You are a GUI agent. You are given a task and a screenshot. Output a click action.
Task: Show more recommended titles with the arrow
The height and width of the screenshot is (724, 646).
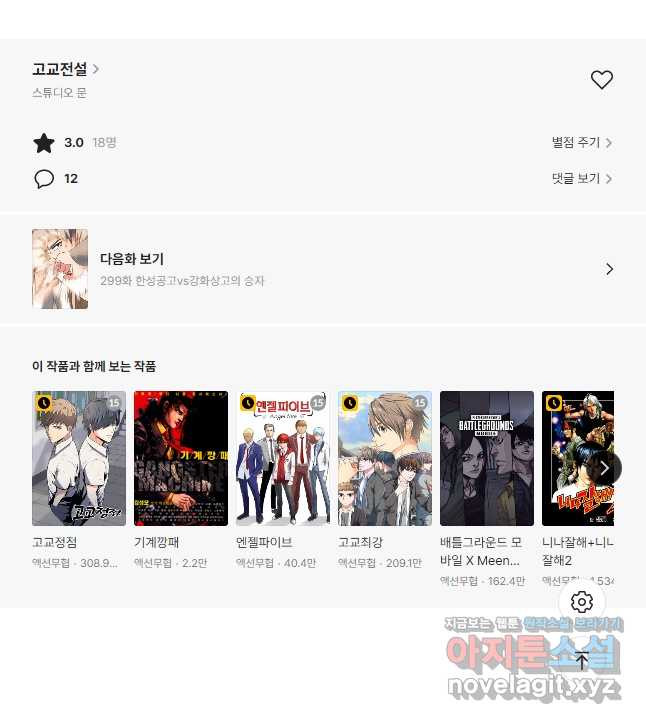coord(603,468)
